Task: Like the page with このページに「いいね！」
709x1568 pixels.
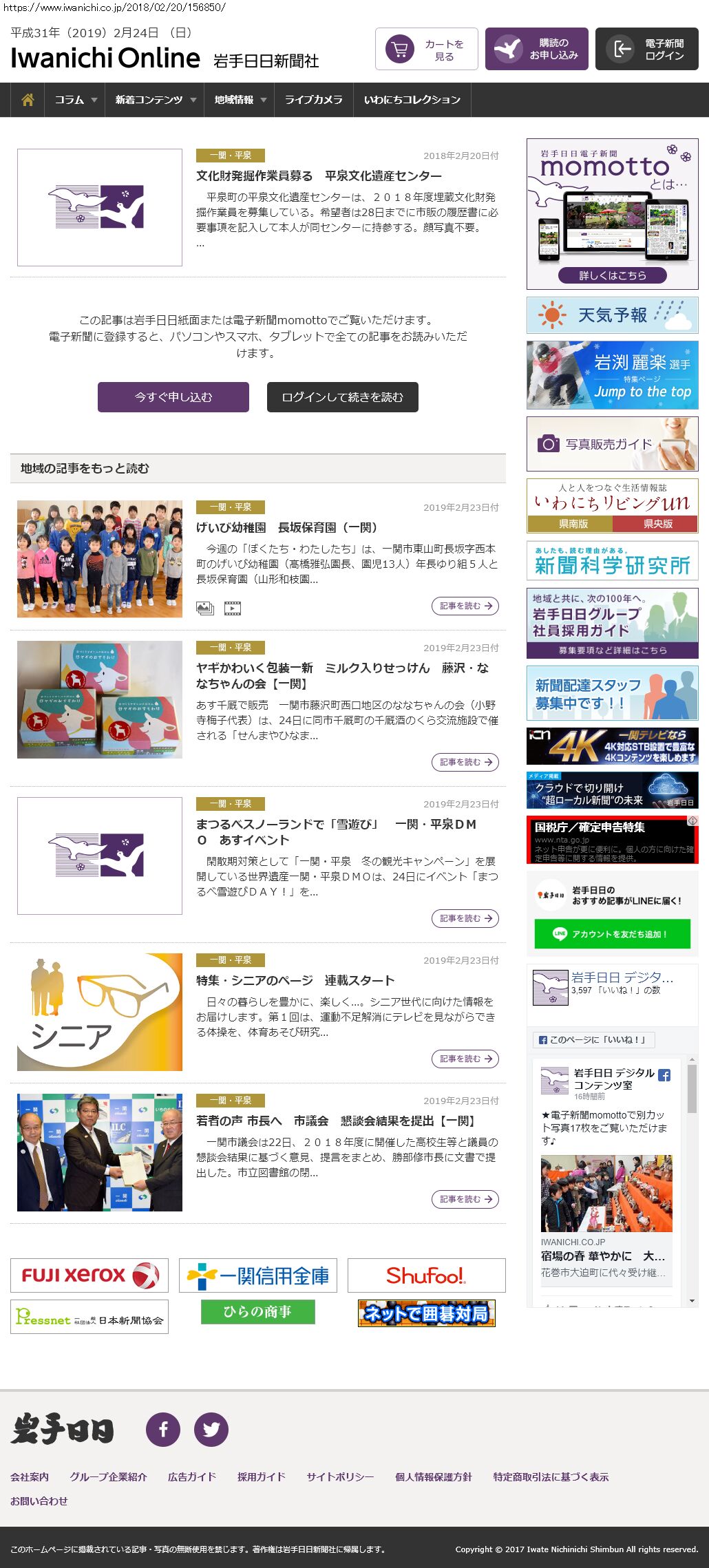Action: tap(593, 1039)
